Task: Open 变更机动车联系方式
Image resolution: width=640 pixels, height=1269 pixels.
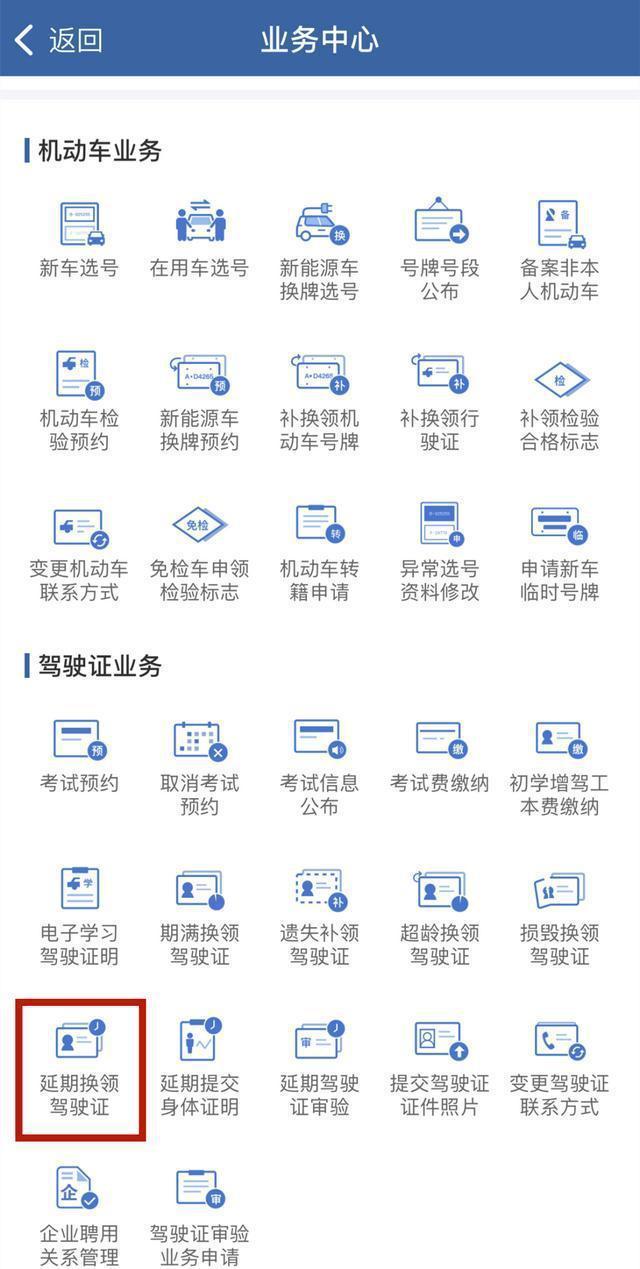Action: 79,551
